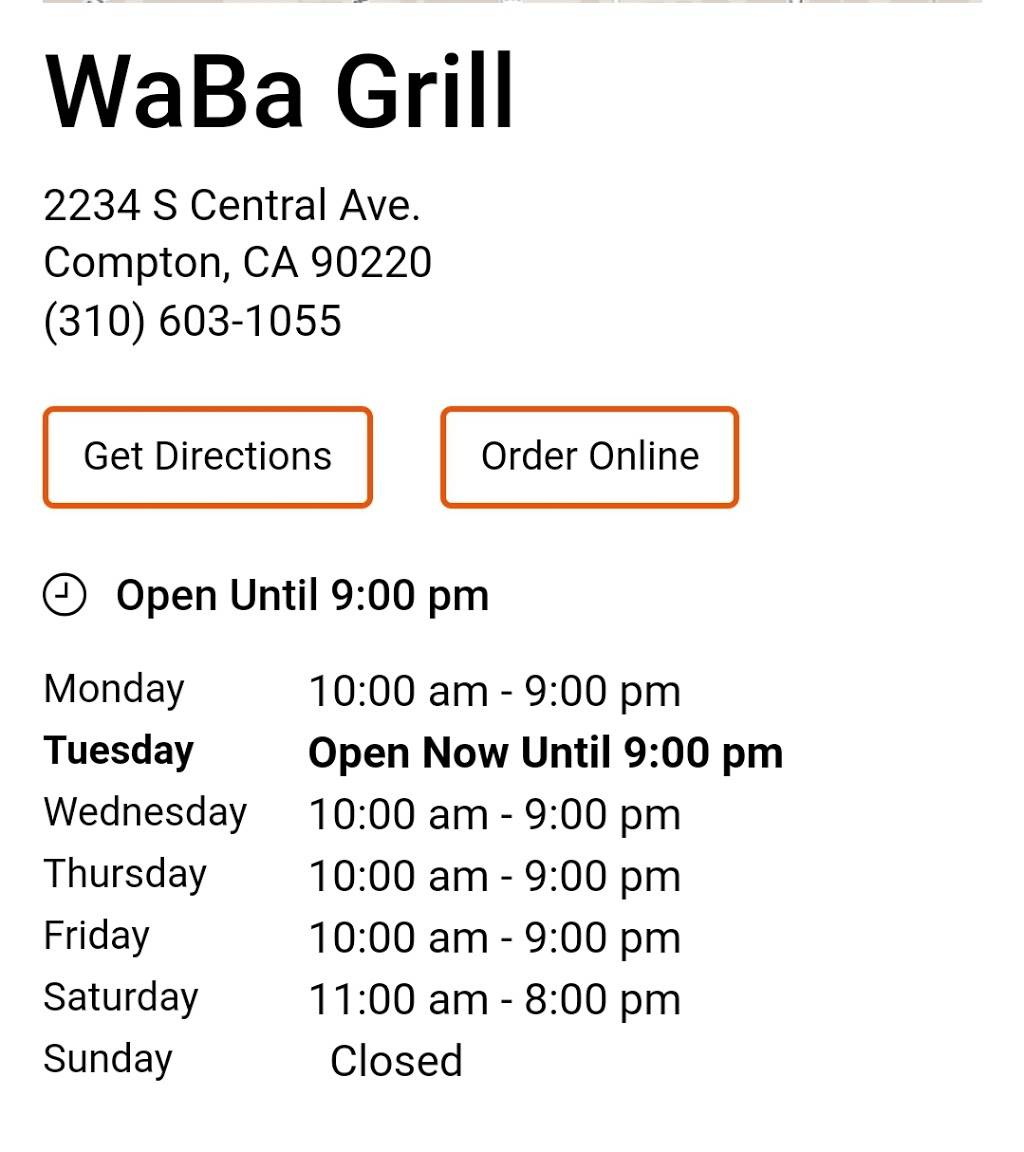
Task: Select the Monday day label
Action: 113,688
